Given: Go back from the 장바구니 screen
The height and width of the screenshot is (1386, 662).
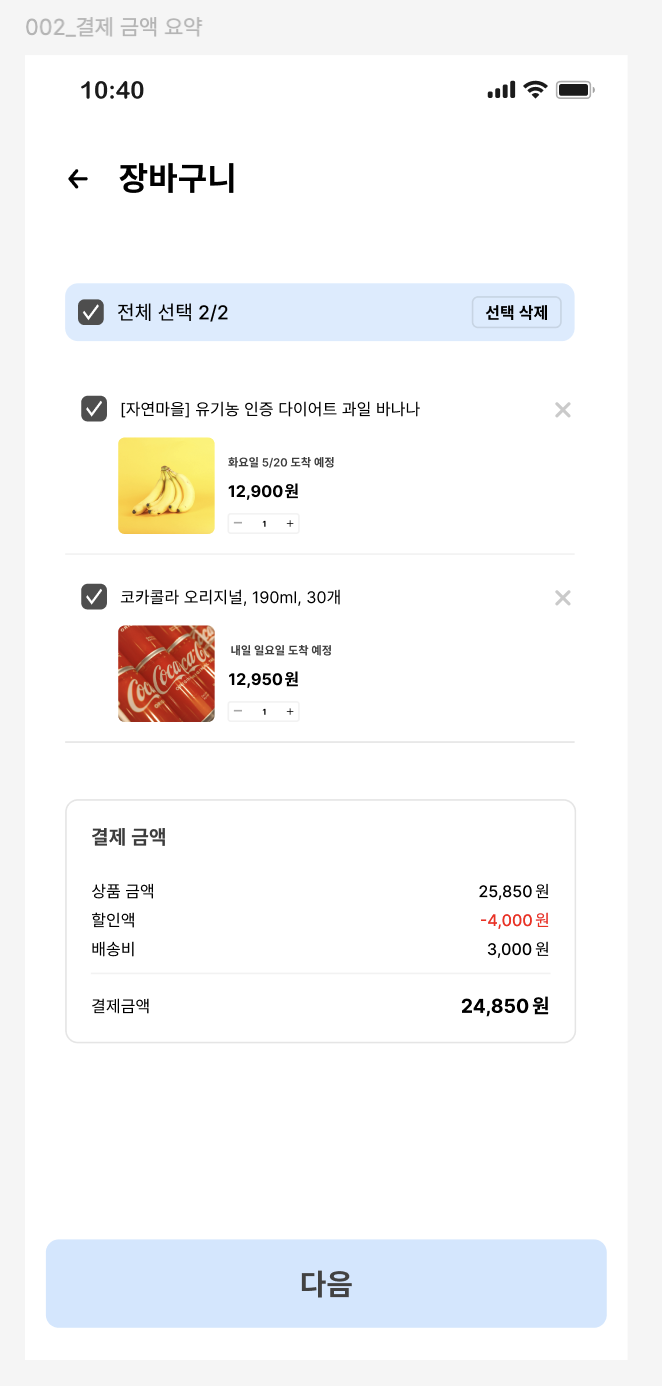Looking at the screenshot, I should click(x=78, y=179).
